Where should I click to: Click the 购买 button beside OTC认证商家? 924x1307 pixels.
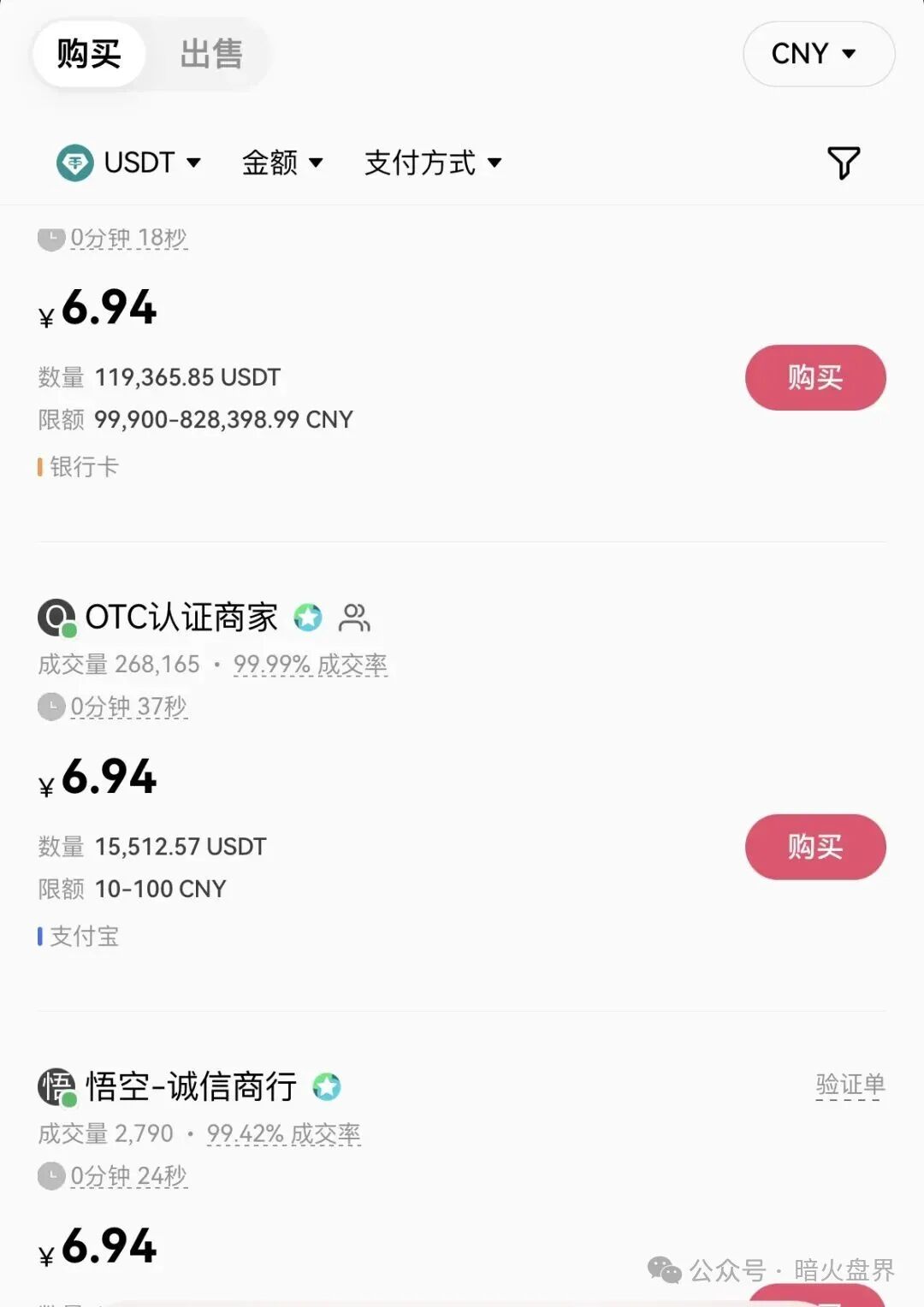(815, 847)
